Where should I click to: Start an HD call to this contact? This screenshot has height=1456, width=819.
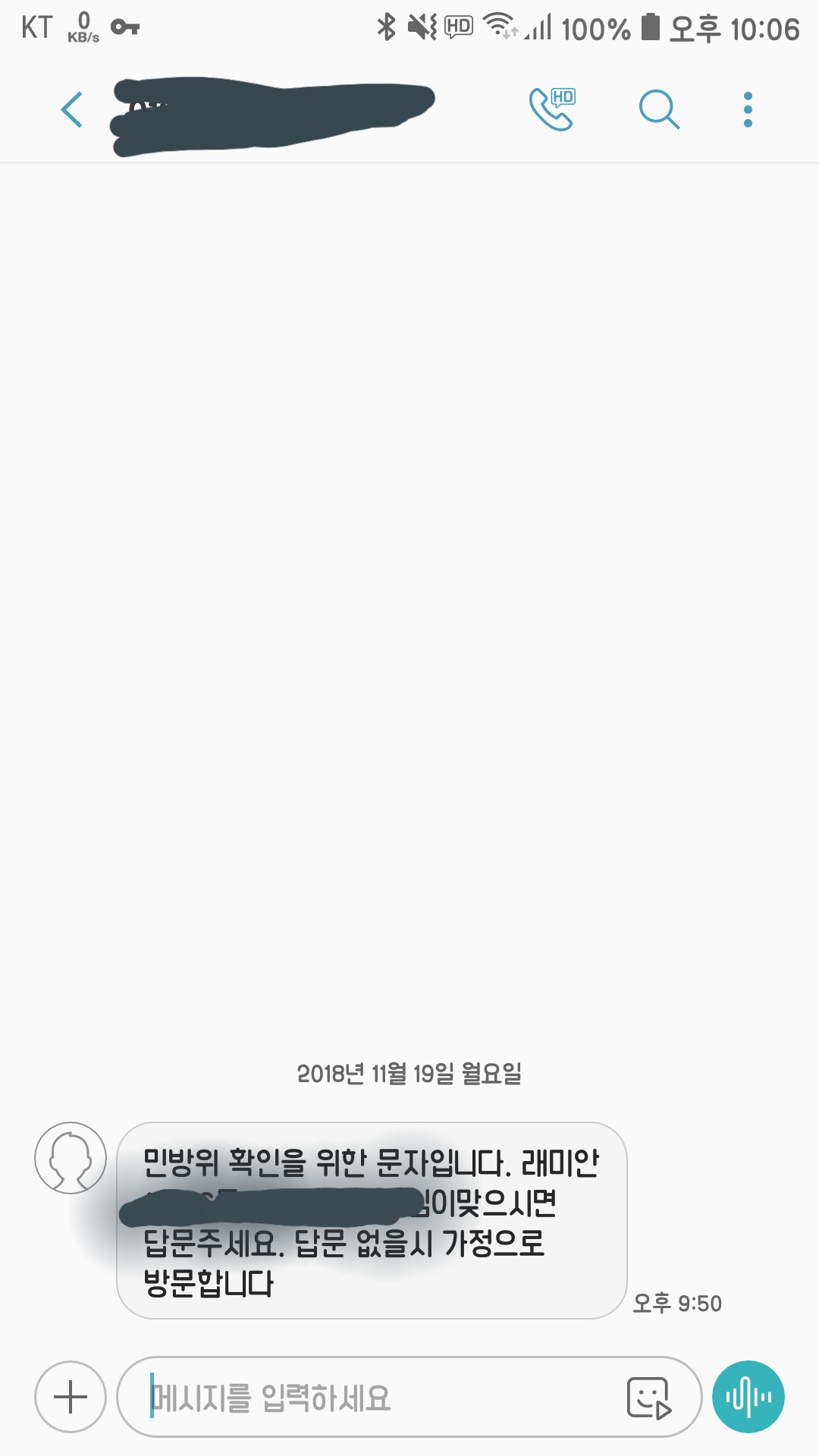(x=552, y=109)
